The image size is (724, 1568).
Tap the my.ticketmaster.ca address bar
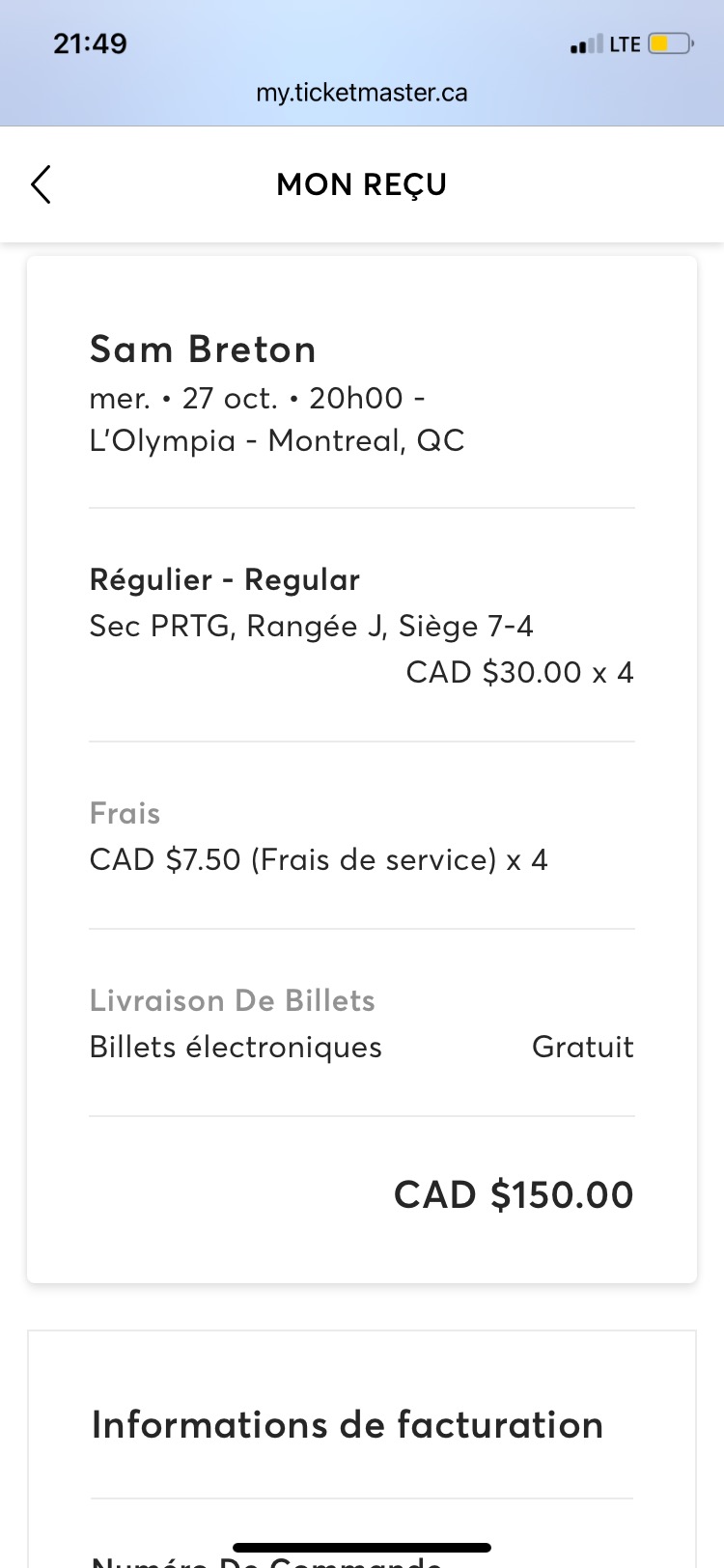(x=362, y=93)
